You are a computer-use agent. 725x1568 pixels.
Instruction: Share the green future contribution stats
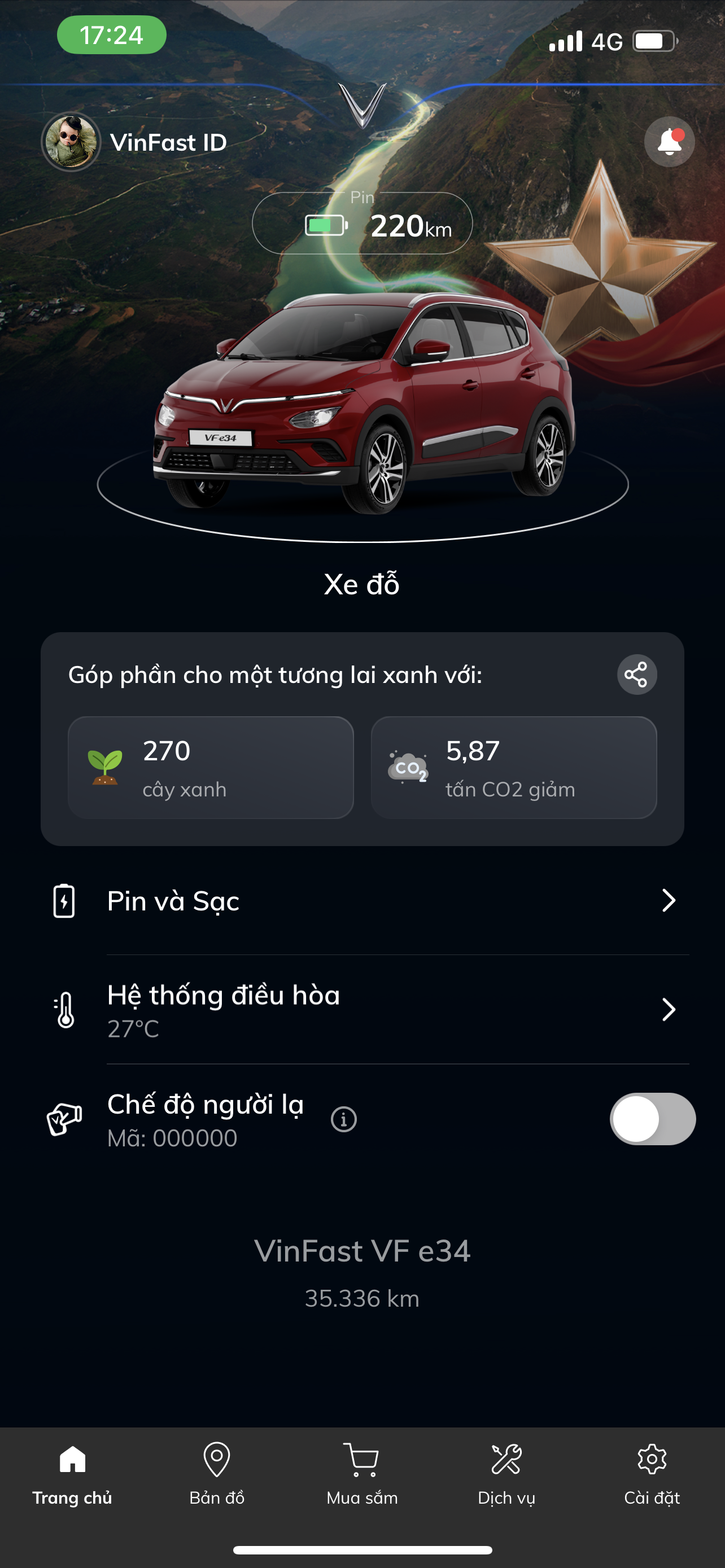coord(636,674)
